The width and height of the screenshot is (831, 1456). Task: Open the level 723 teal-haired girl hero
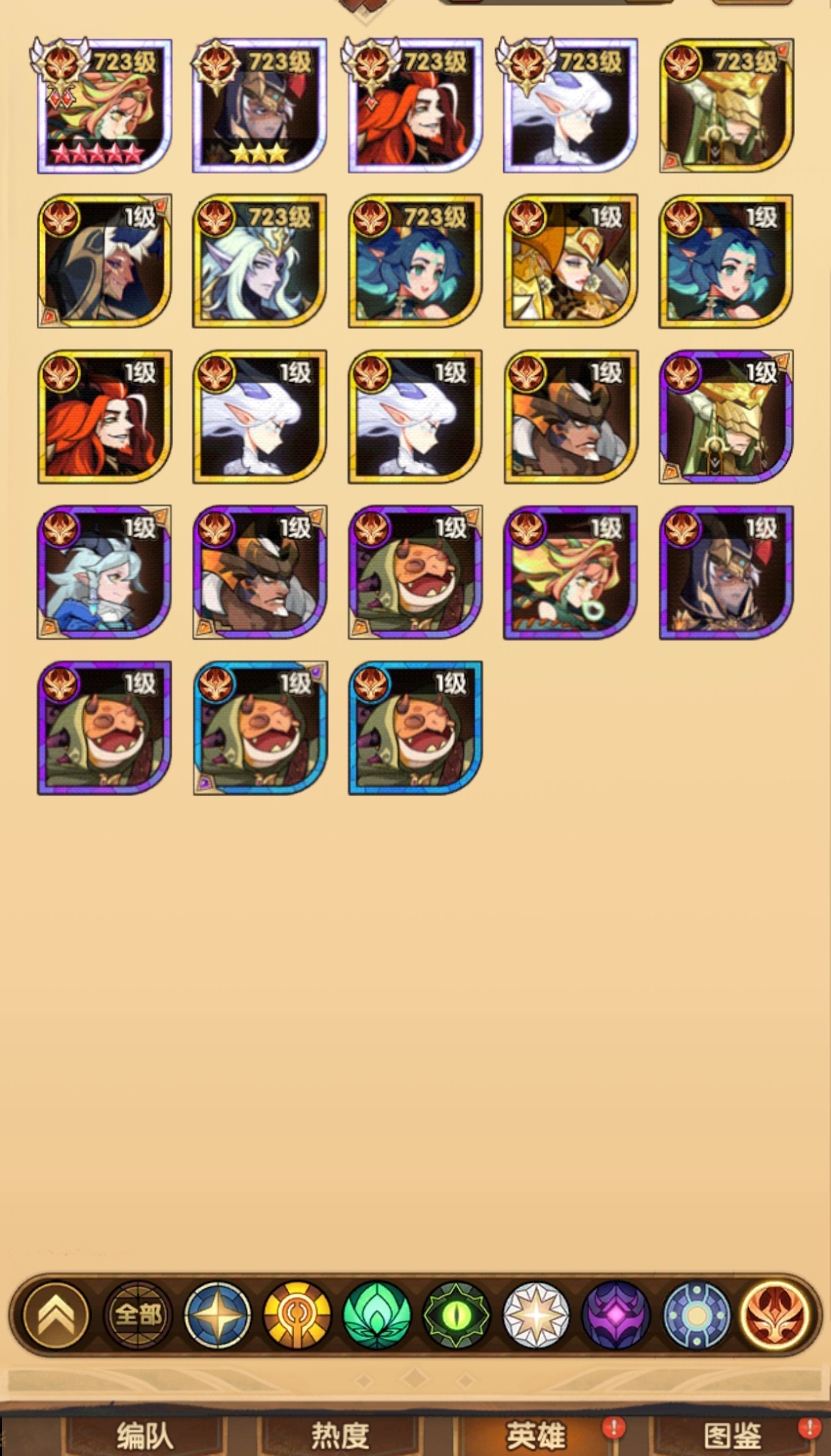pos(415,261)
